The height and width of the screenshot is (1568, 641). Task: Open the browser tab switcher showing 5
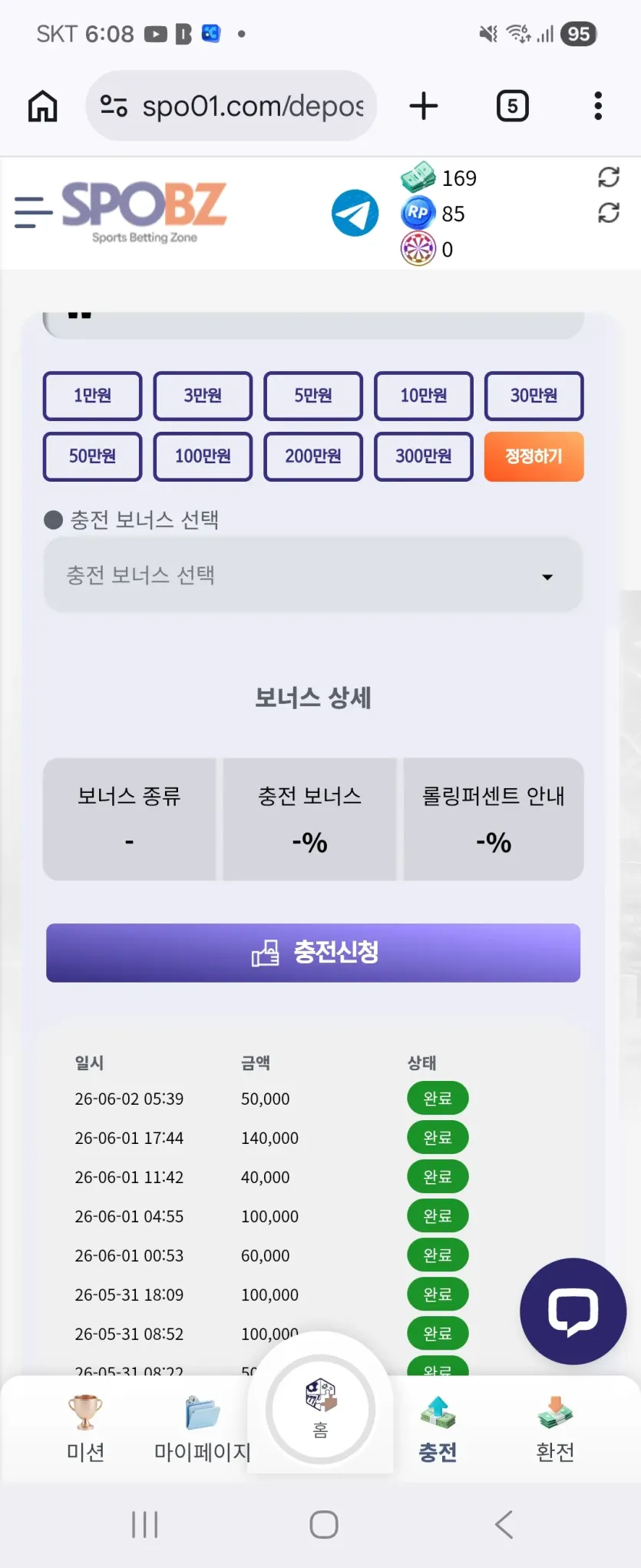pos(513,106)
